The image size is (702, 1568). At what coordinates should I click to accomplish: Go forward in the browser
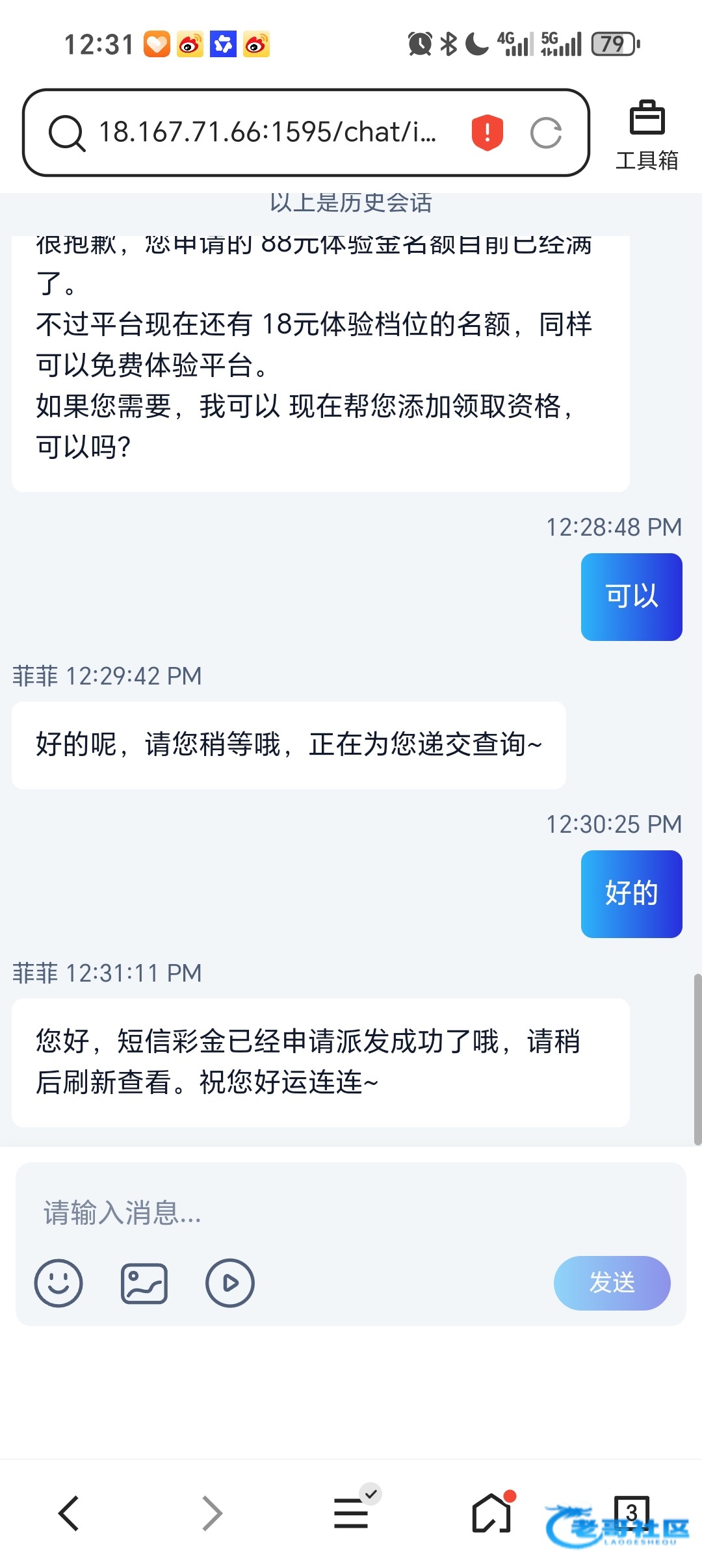(x=212, y=1513)
